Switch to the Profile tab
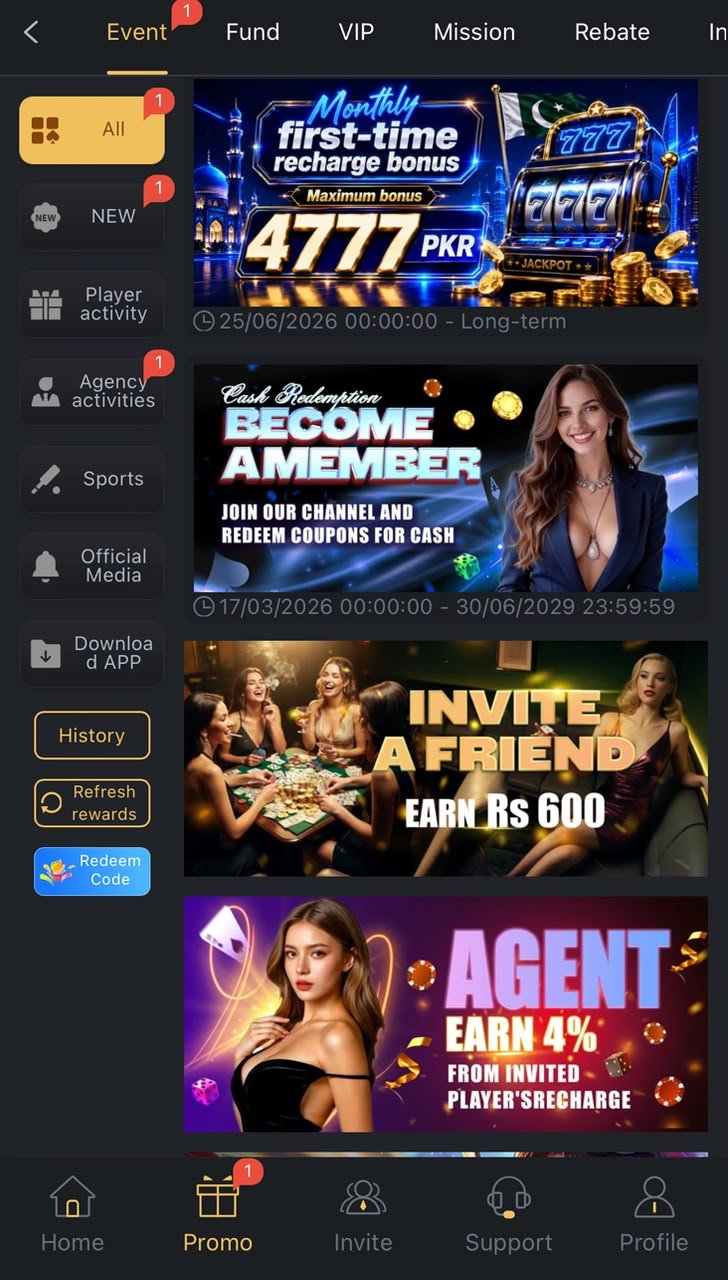Image resolution: width=728 pixels, height=1280 pixels. [654, 1215]
